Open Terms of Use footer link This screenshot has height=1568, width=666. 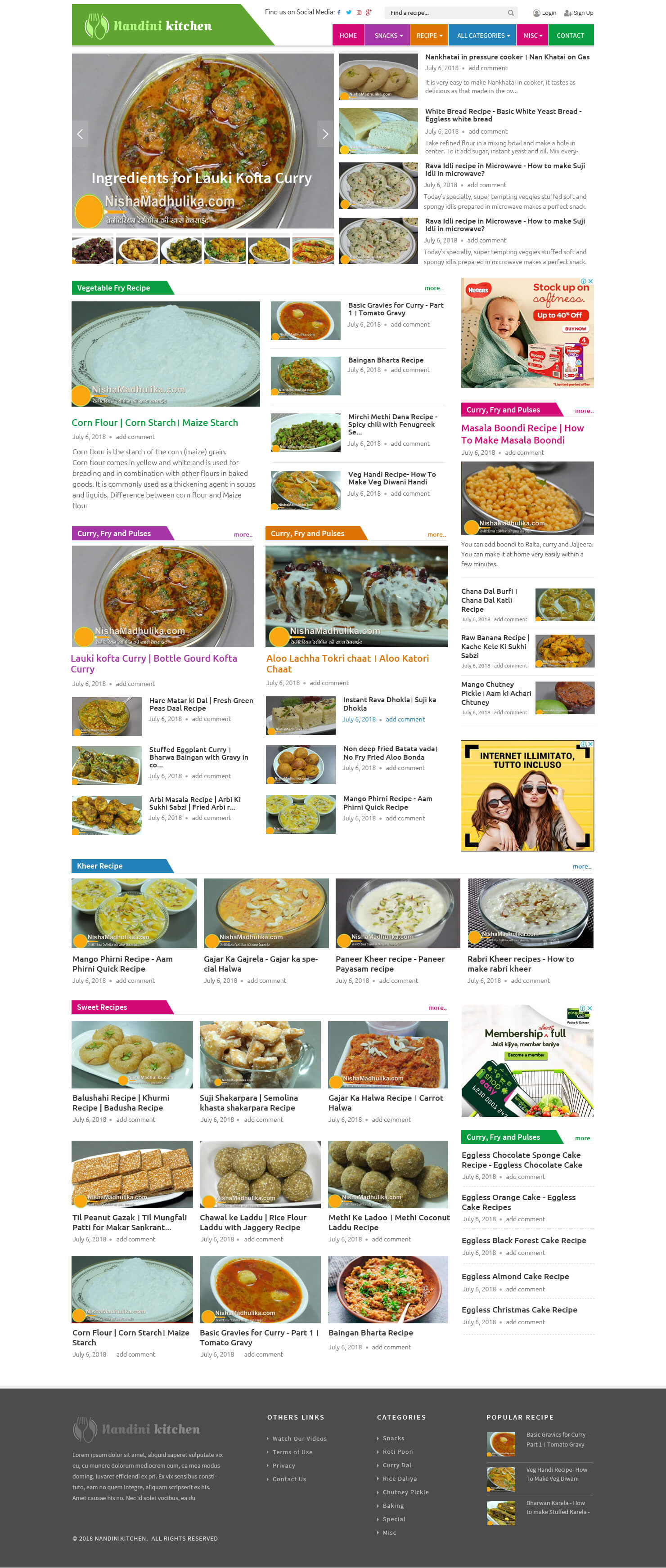292,1452
